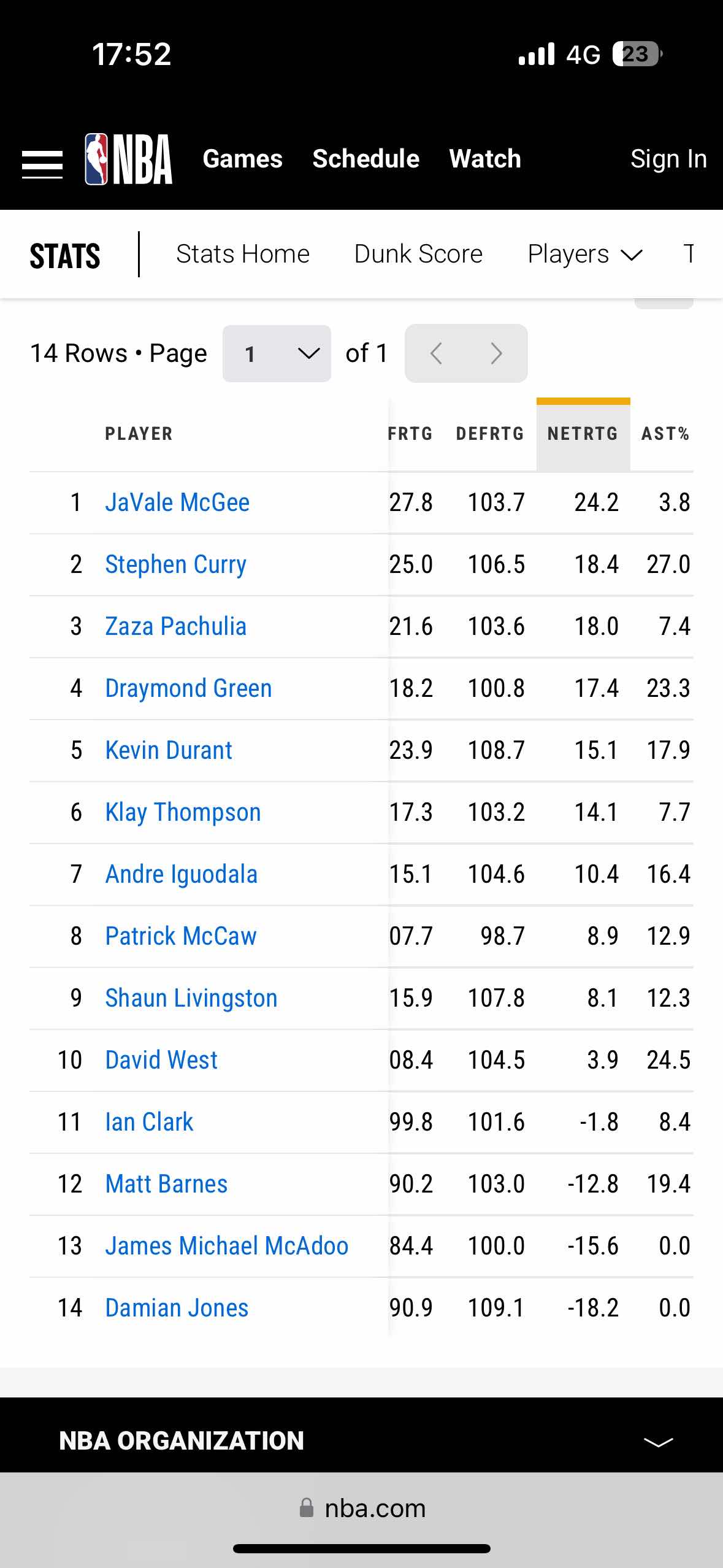723x1568 pixels.
Task: Go to the next results page
Action: pos(497,353)
